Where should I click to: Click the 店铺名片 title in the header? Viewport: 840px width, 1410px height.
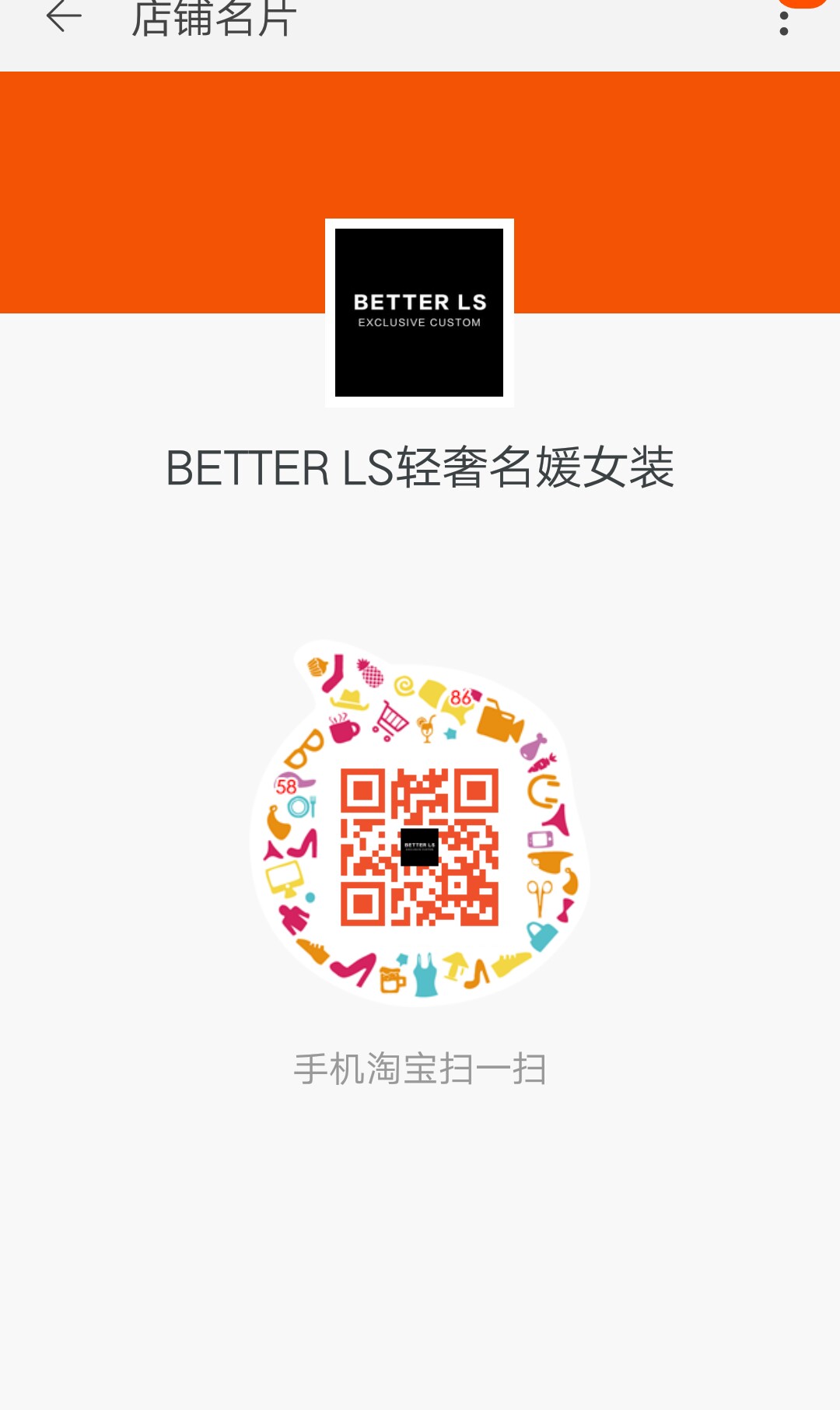click(x=214, y=17)
